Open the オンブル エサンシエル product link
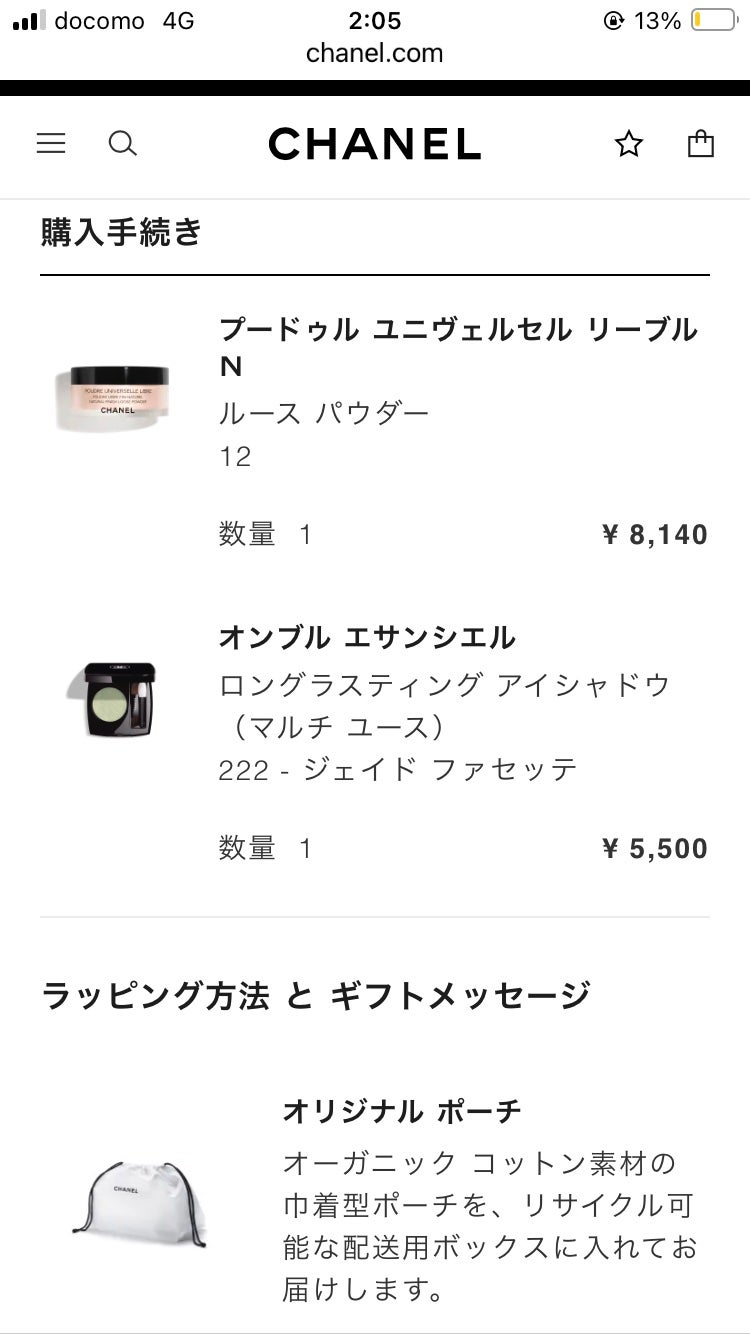The height and width of the screenshot is (1334, 750). [369, 636]
